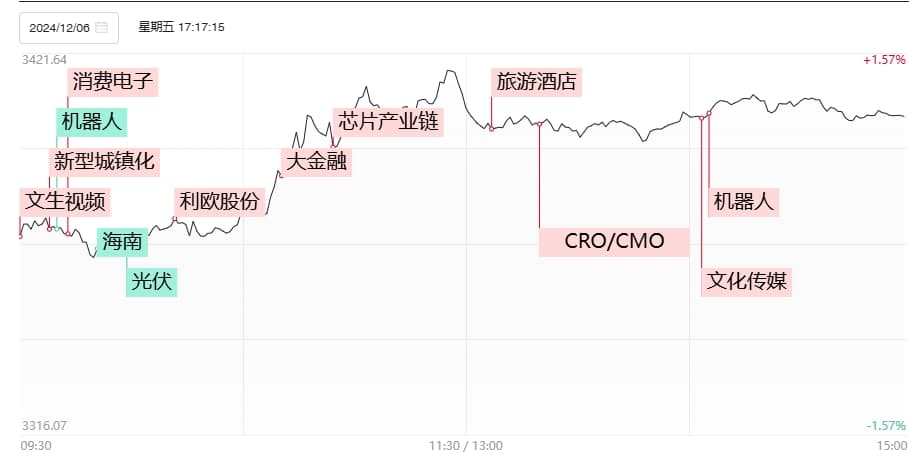
Task: Select the 旅游酒店 tag
Action: point(537,82)
